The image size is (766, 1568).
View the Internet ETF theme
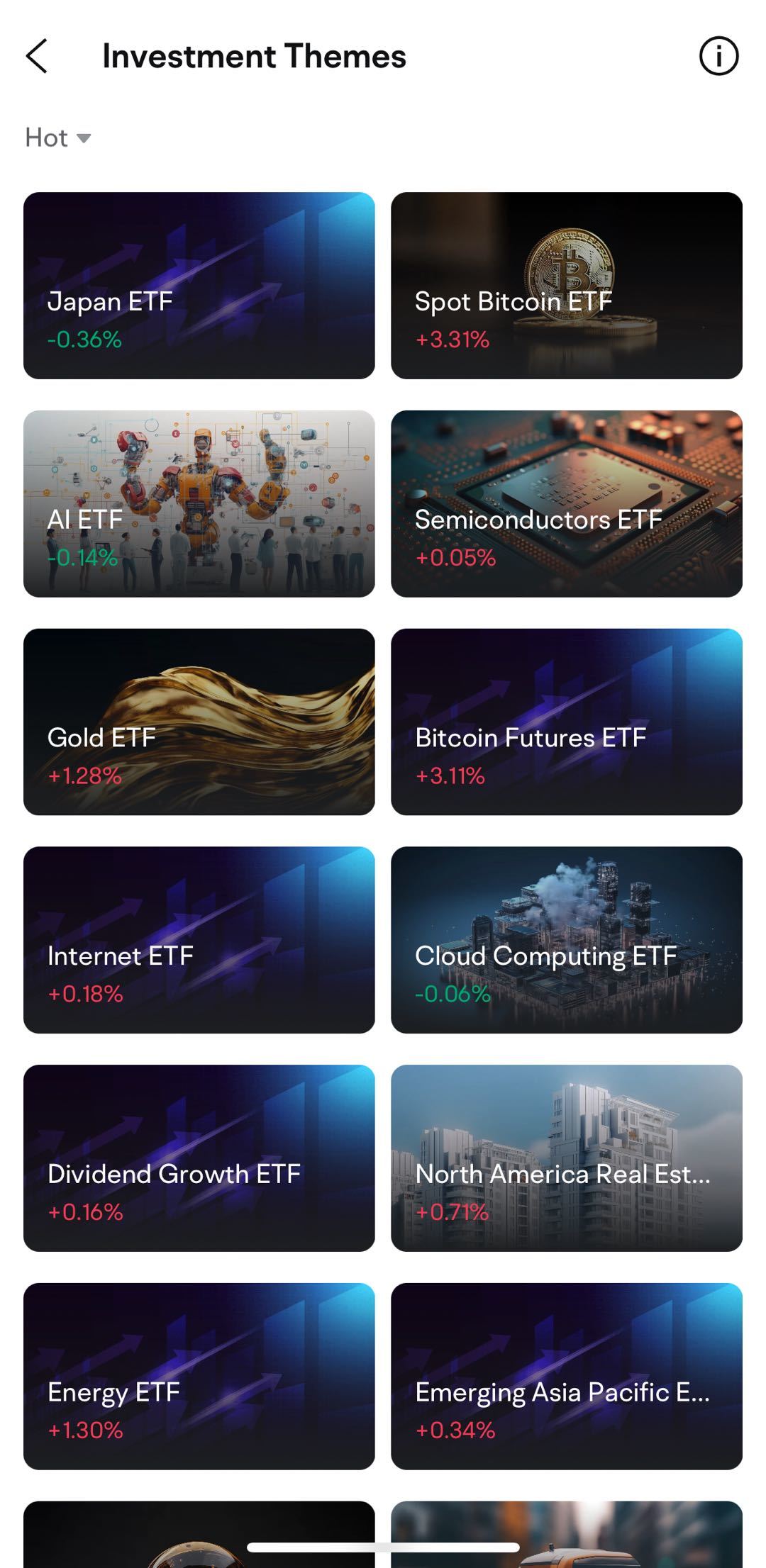(199, 940)
